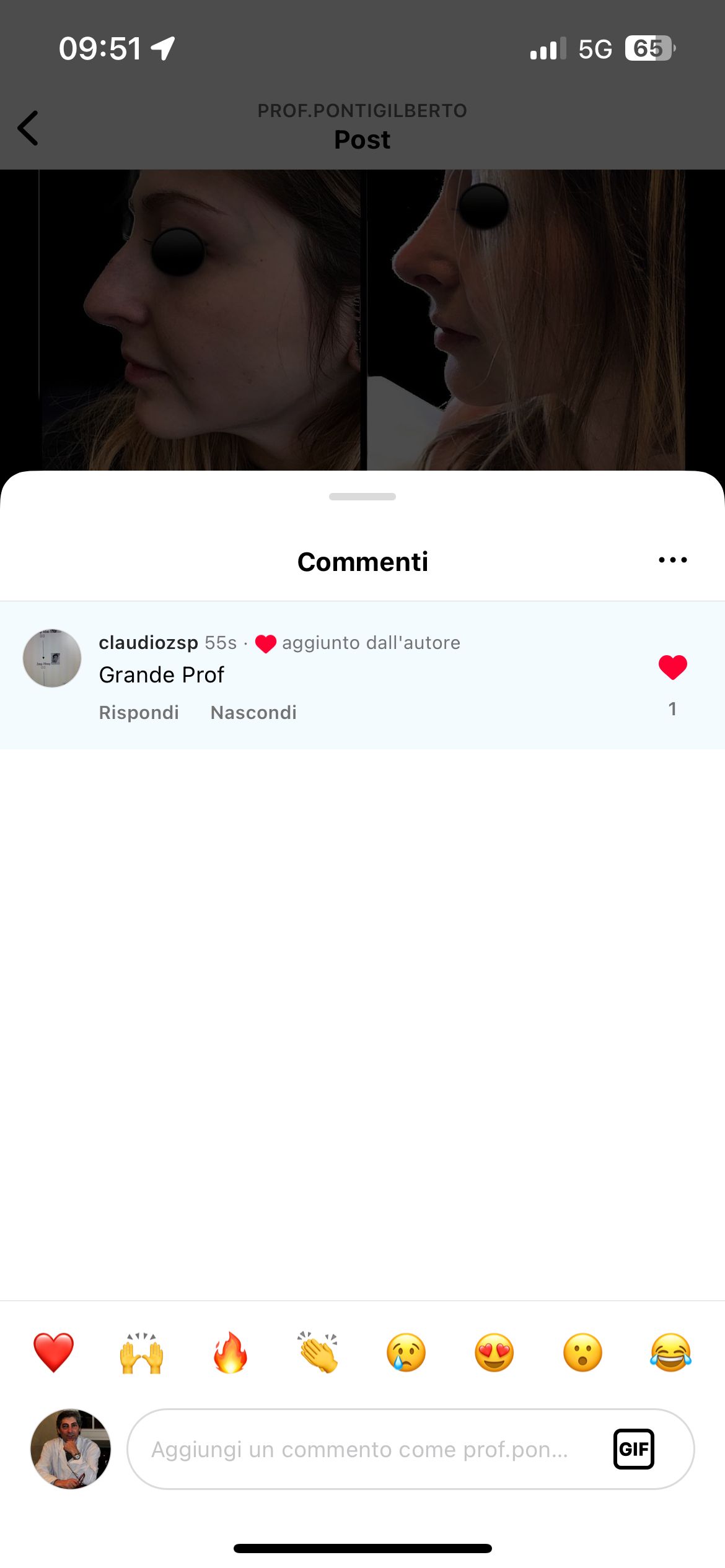Viewport: 725px width, 1568px height.
Task: Open the claudiozsp username link
Action: point(148,643)
